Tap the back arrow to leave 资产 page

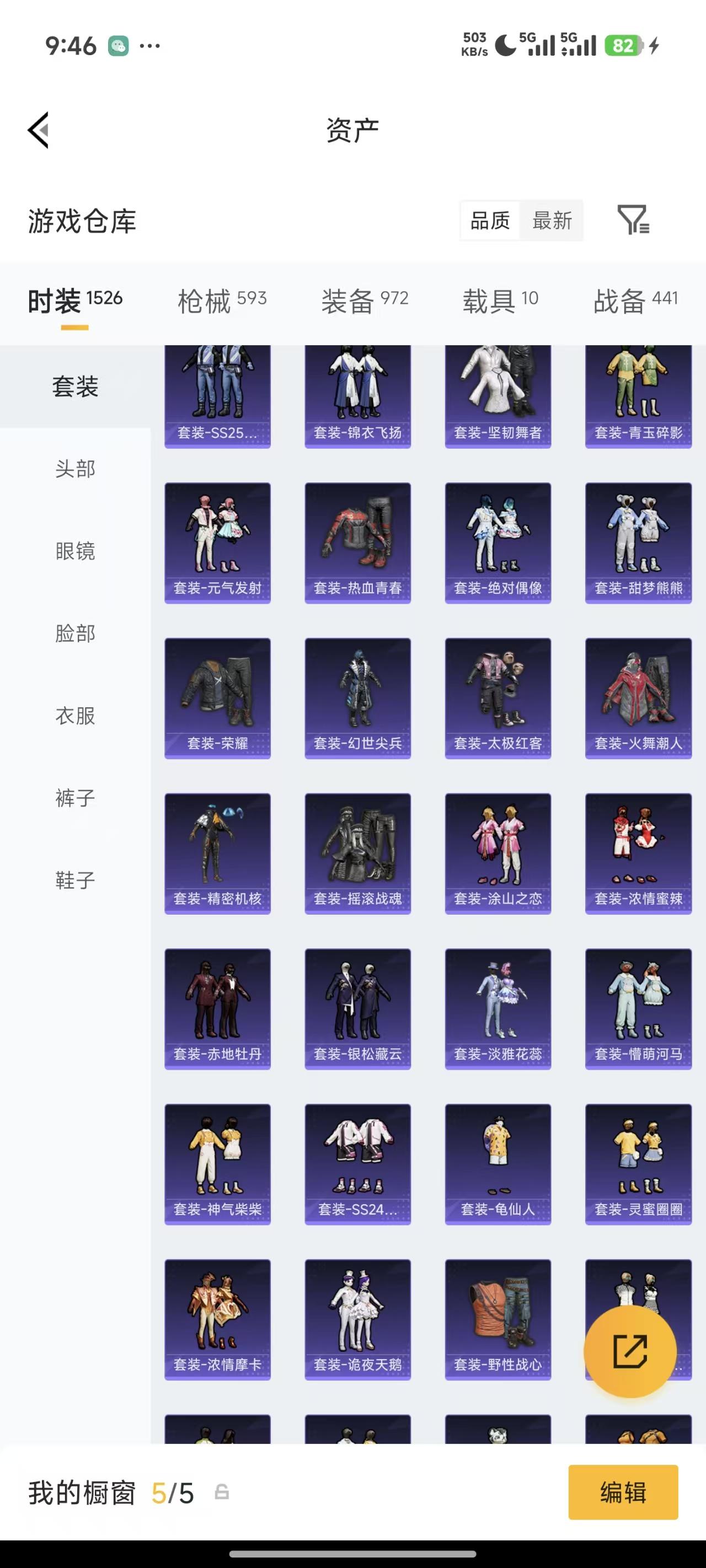click(38, 130)
